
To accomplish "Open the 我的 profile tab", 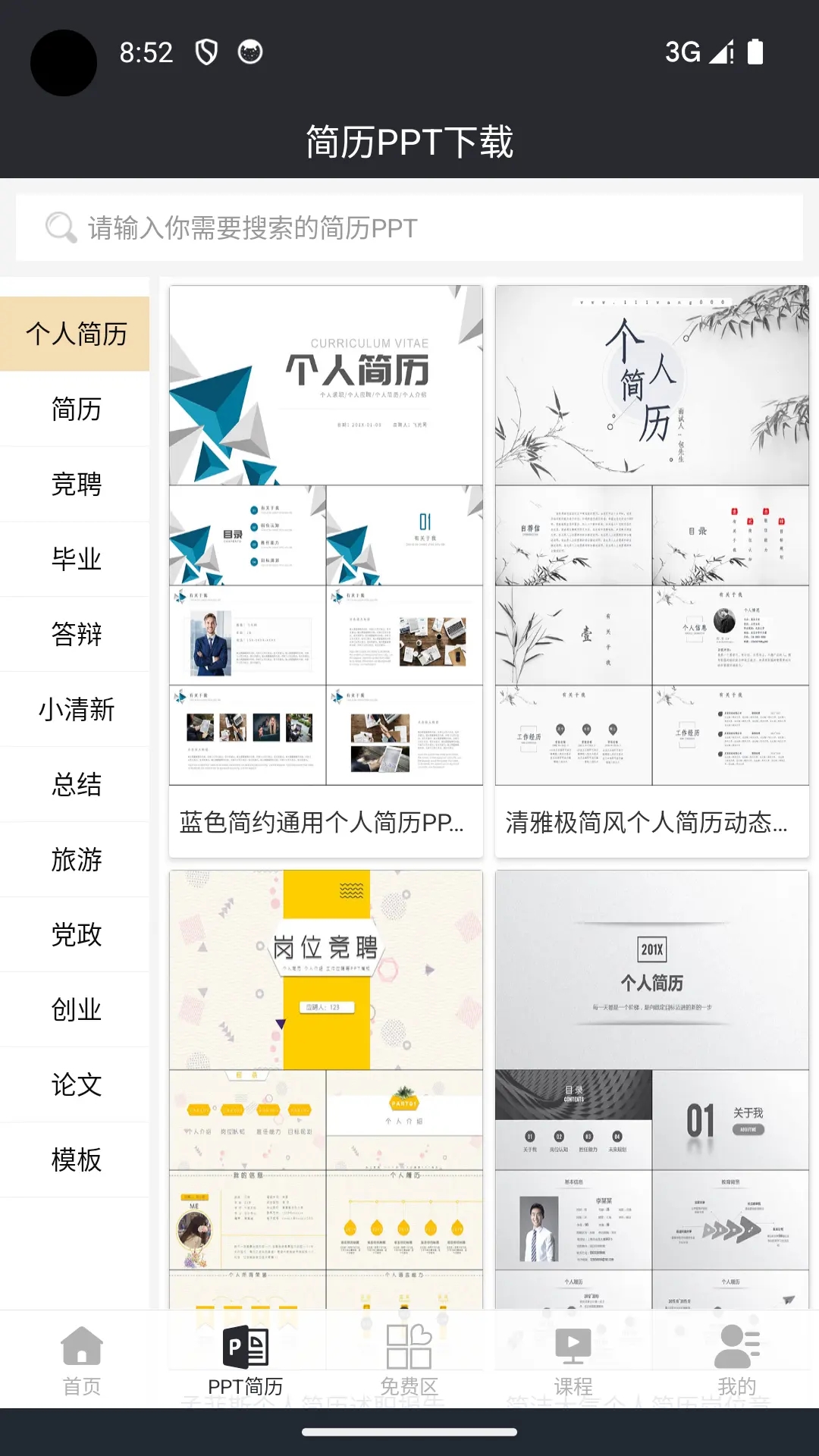I will pyautogui.click(x=737, y=1360).
